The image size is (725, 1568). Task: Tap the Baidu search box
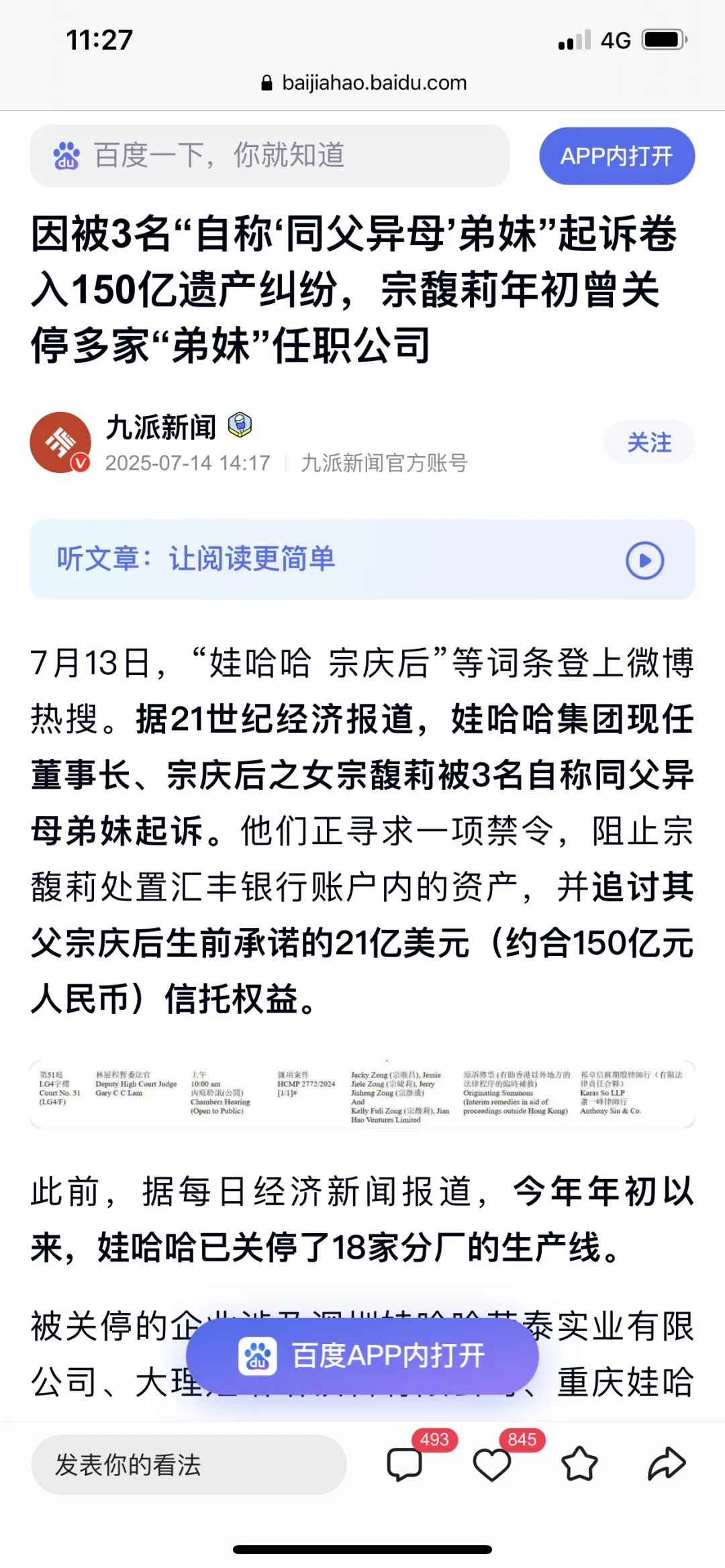(x=269, y=156)
